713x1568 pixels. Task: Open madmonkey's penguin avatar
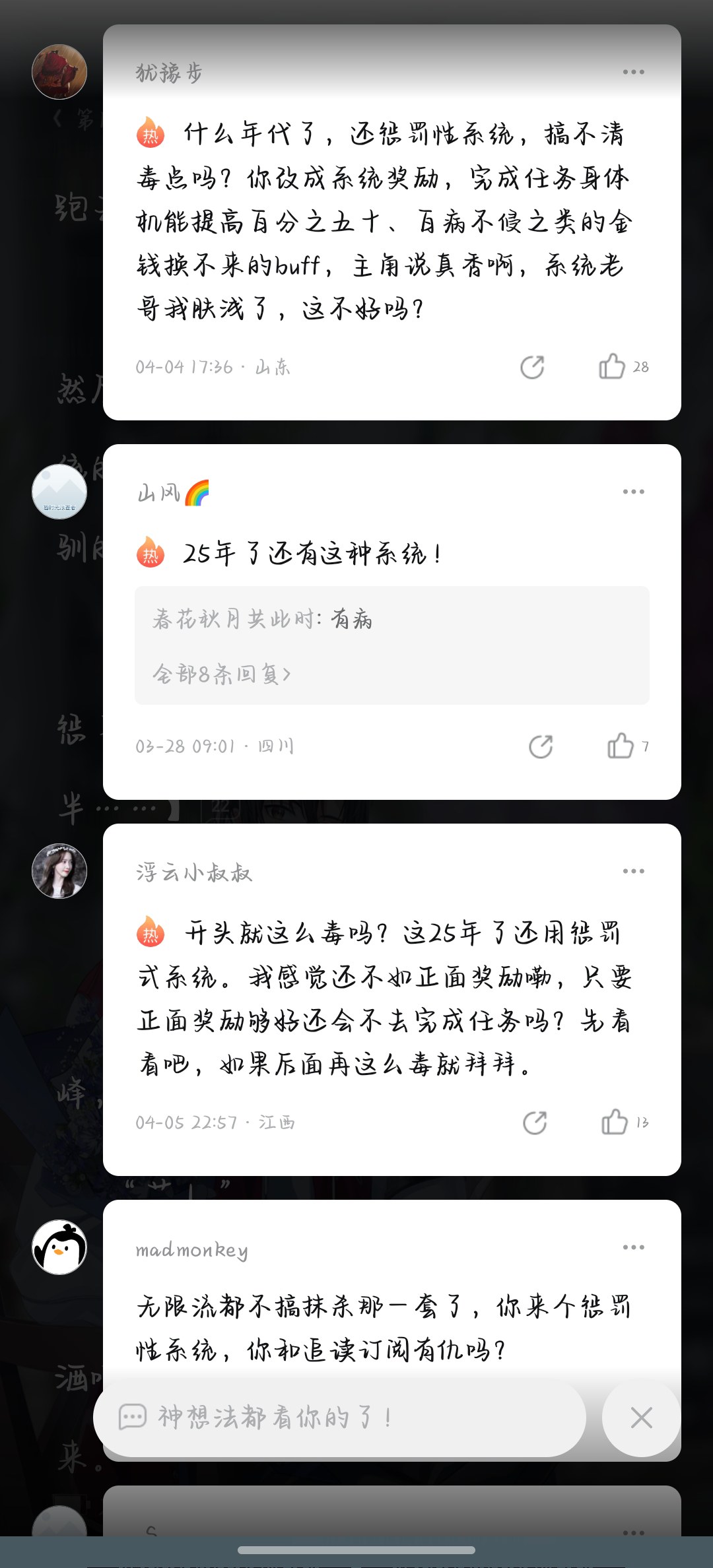(59, 1247)
